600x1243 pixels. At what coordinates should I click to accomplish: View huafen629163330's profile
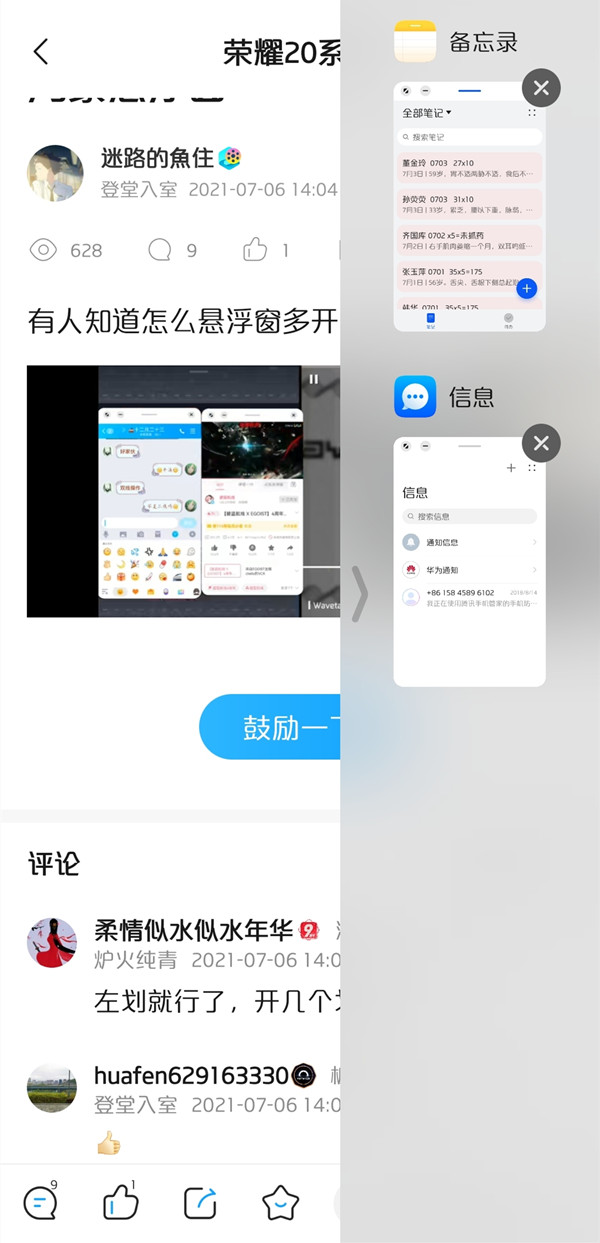tap(51, 1089)
